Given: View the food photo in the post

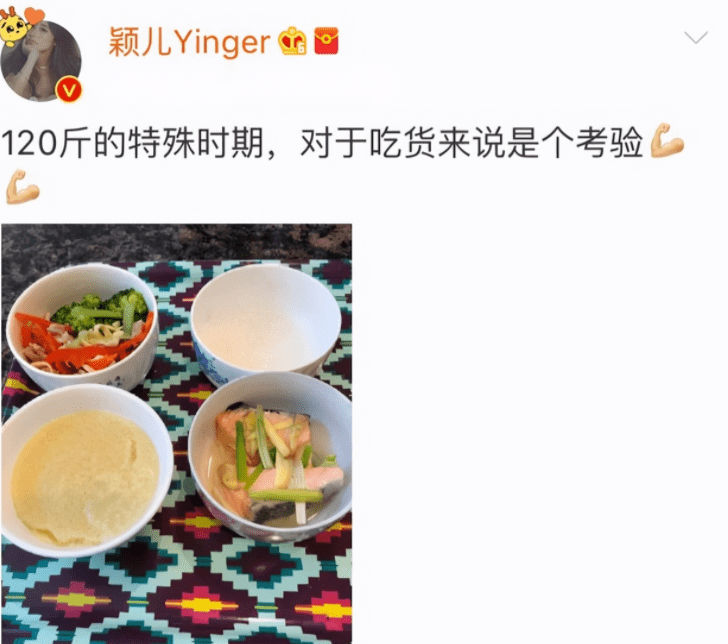Looking at the screenshot, I should [176, 433].
